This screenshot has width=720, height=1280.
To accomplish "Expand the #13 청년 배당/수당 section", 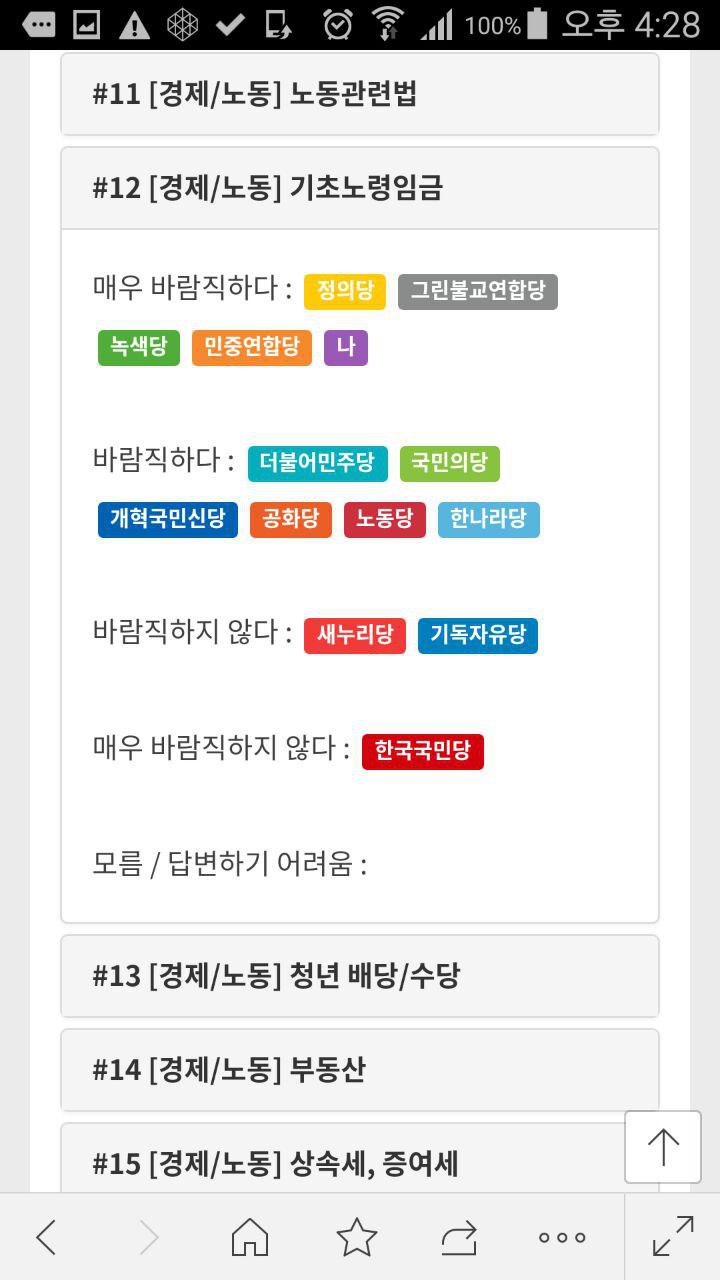I will click(359, 976).
